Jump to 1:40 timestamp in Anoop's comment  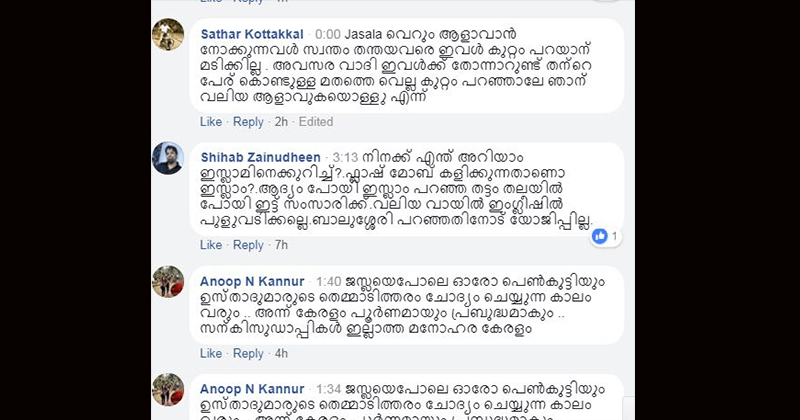tap(328, 281)
